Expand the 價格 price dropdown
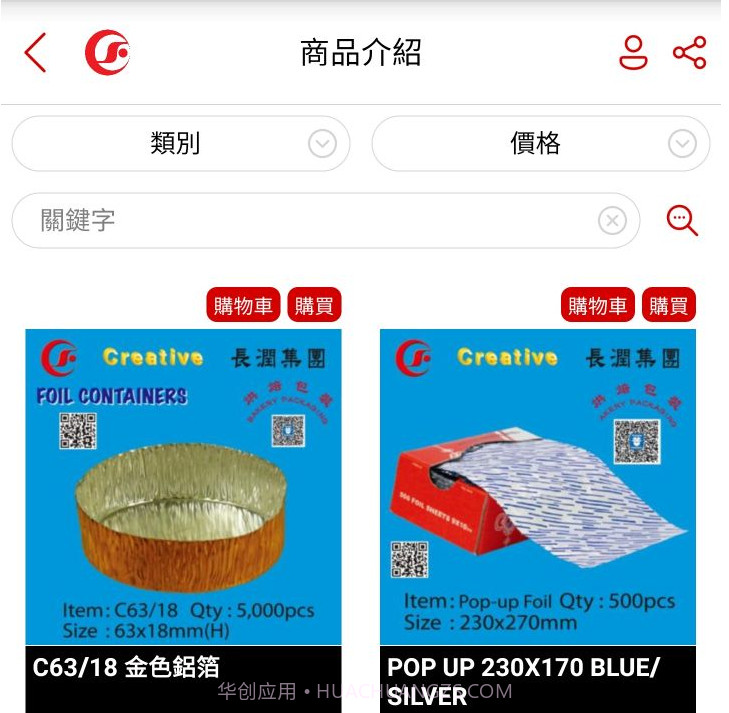 point(540,144)
